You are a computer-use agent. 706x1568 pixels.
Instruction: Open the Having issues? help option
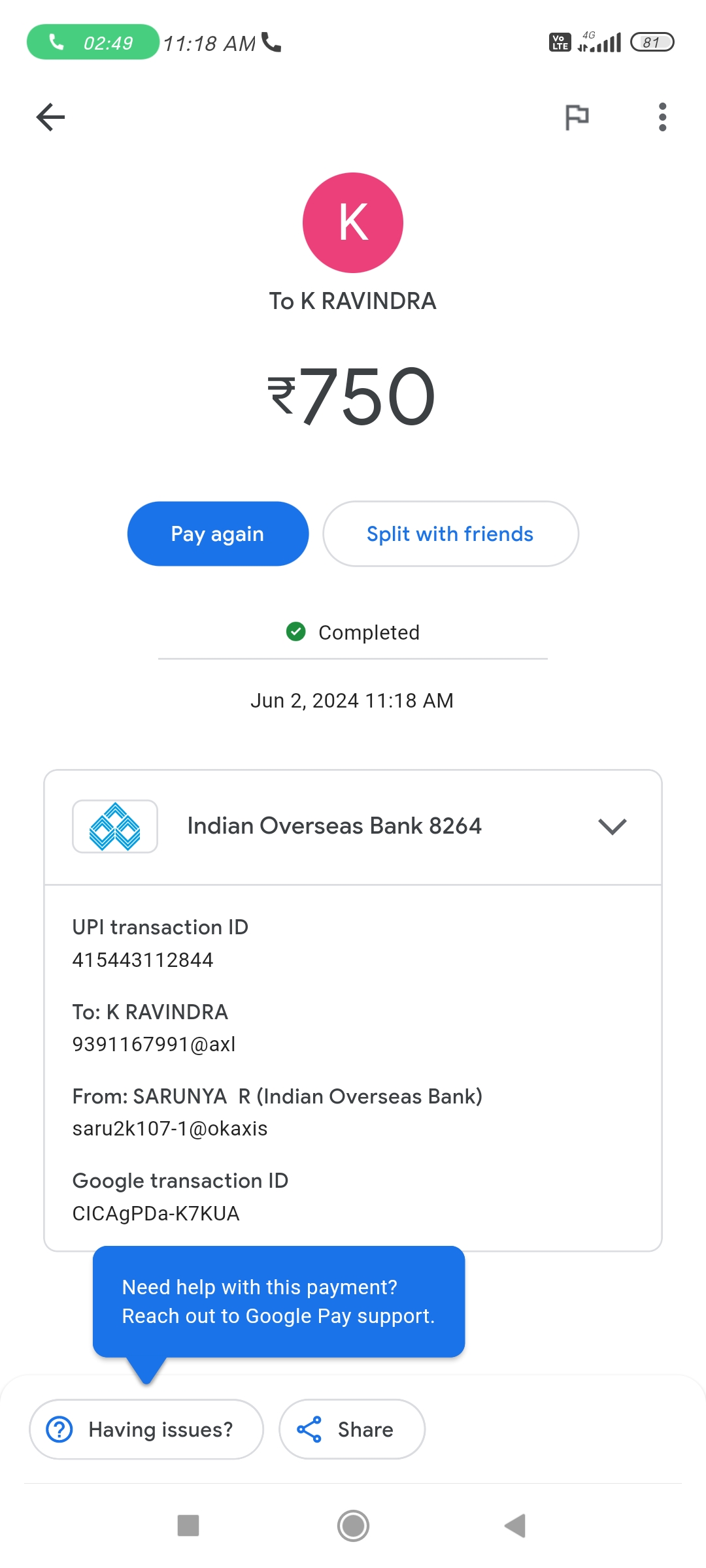click(146, 1429)
